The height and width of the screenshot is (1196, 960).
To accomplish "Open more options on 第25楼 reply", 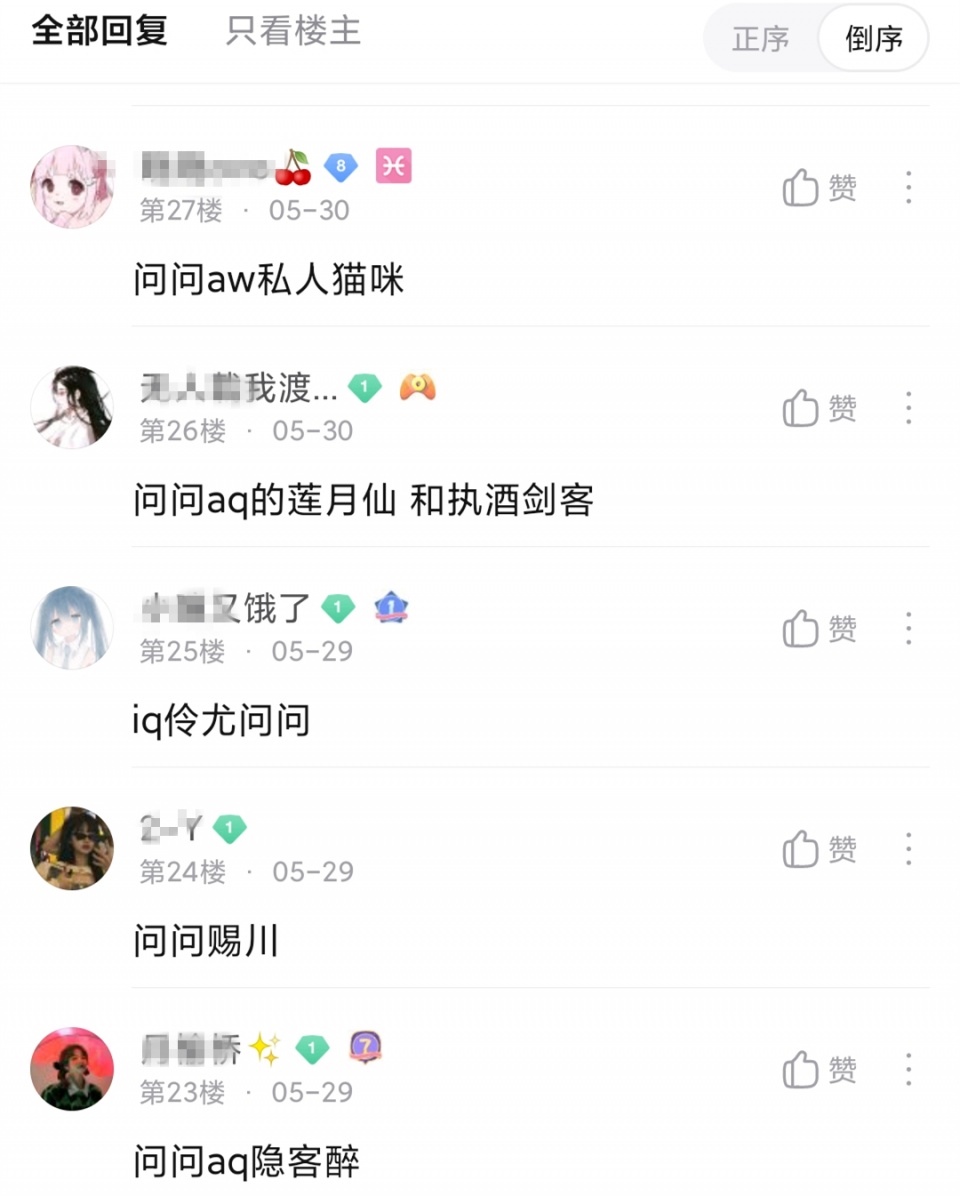I will click(908, 629).
